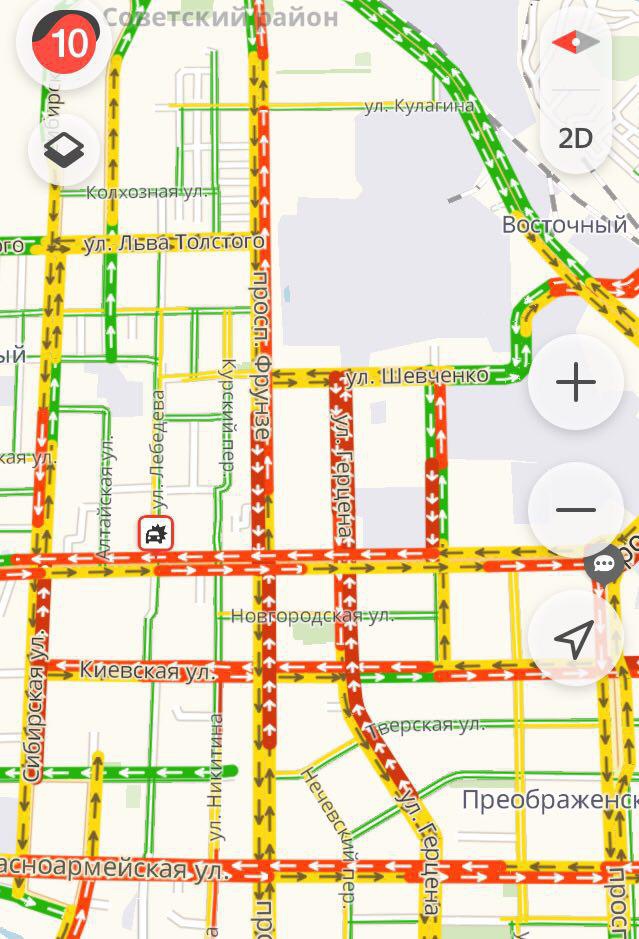Viewport: 639px width, 939px height.
Task: Open the traffic level 10 indicator
Action: 66,43
